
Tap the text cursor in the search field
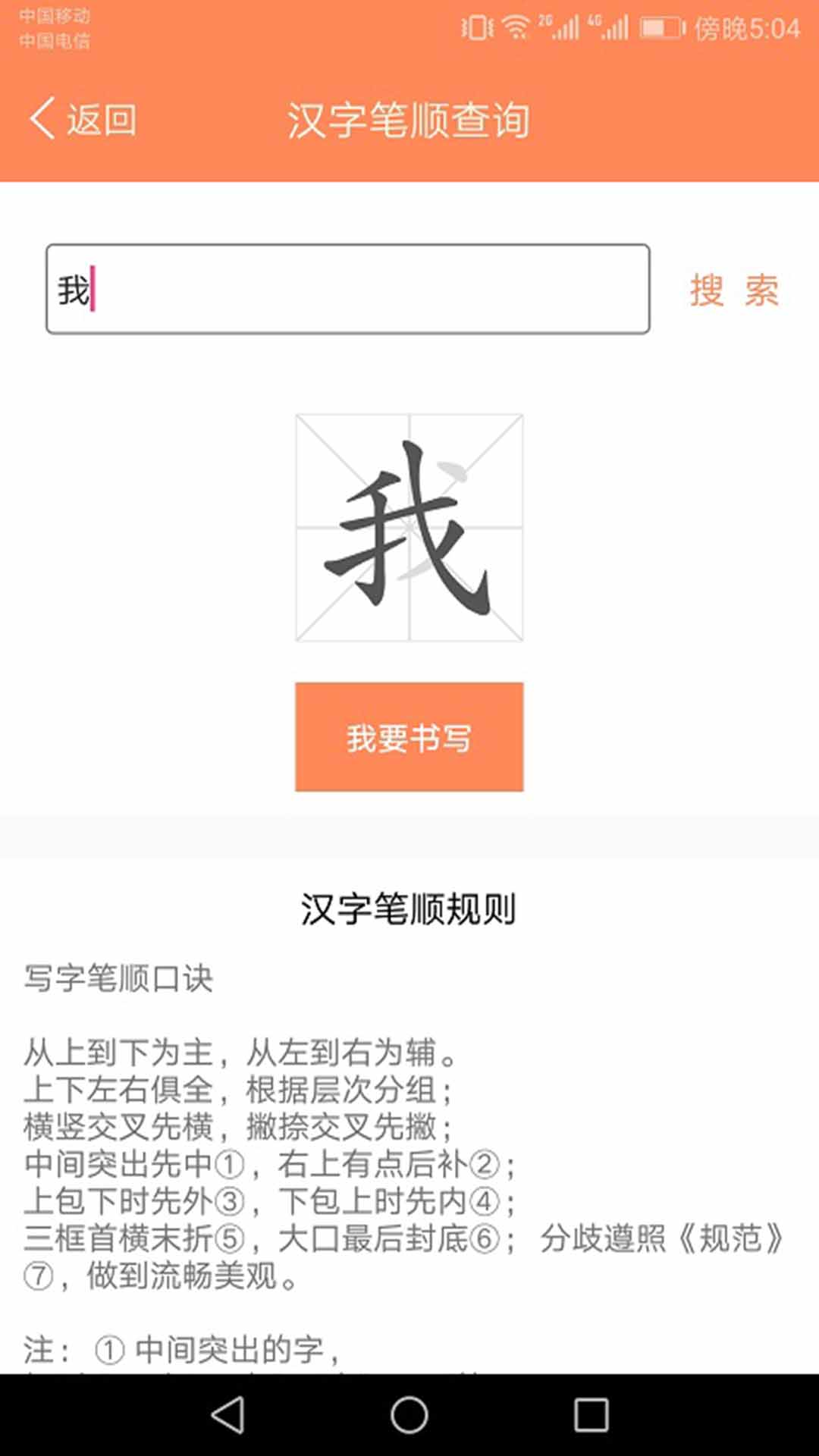(x=93, y=290)
